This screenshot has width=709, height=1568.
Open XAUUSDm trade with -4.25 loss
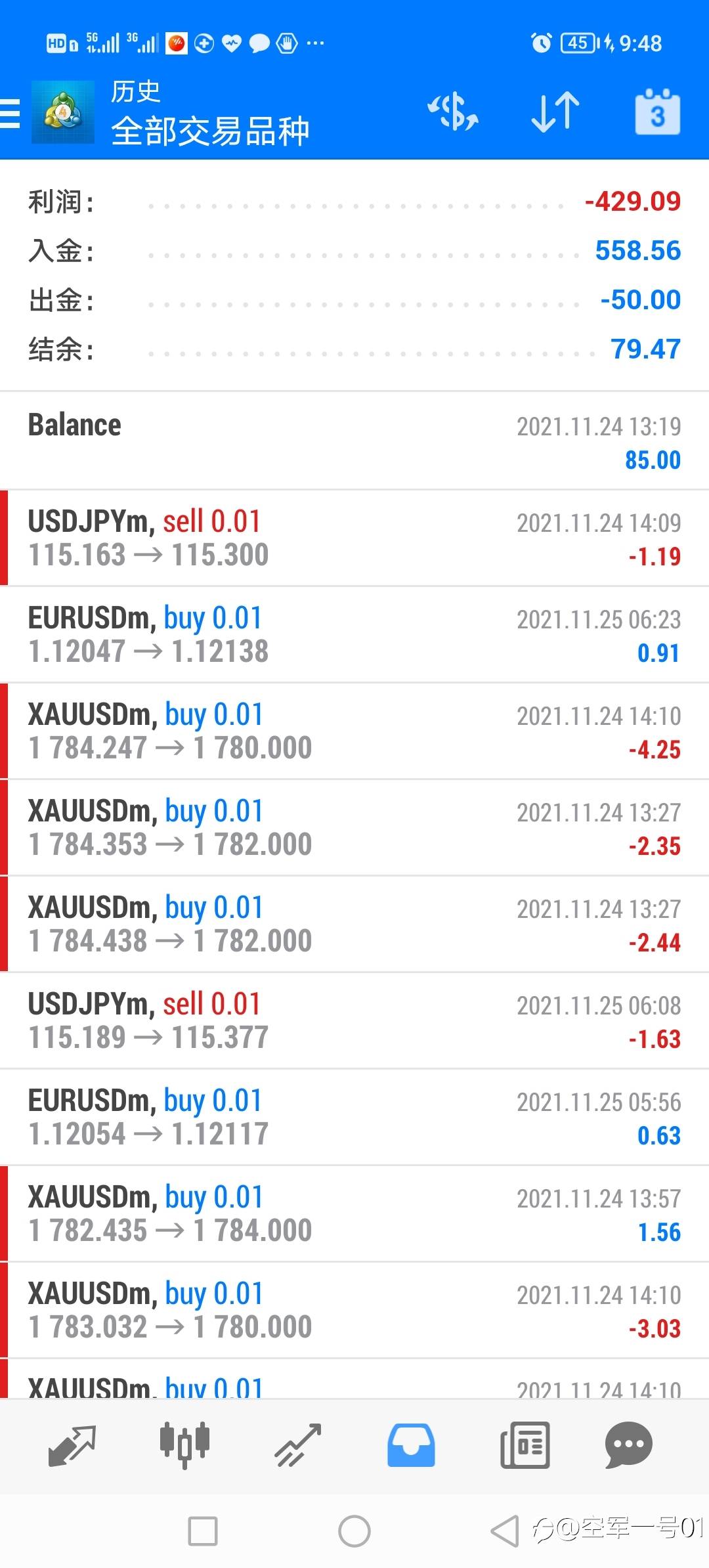click(354, 731)
